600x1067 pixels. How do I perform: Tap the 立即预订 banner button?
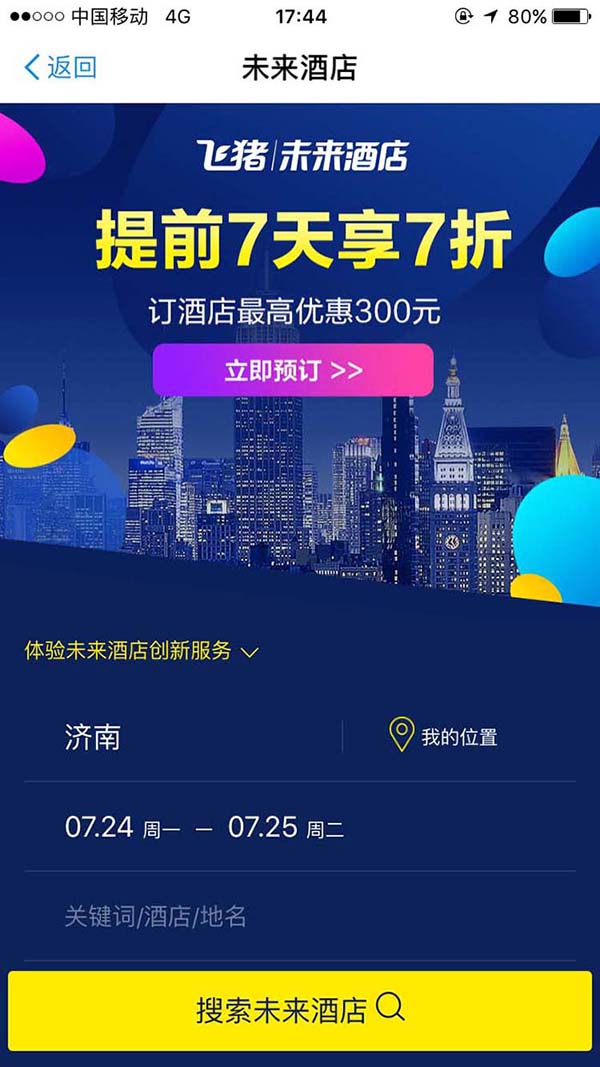click(x=293, y=370)
